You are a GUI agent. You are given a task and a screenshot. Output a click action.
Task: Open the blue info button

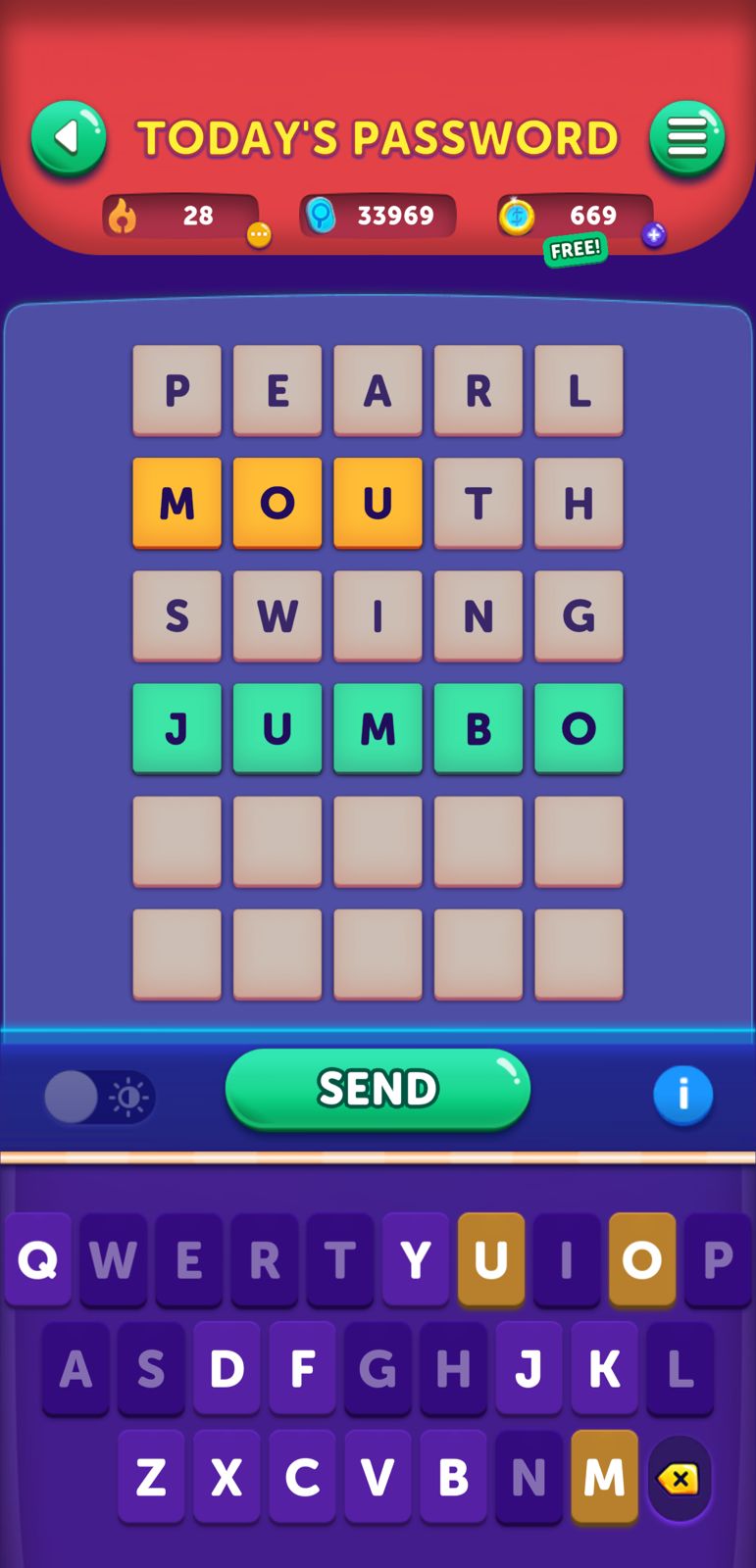point(682,1095)
